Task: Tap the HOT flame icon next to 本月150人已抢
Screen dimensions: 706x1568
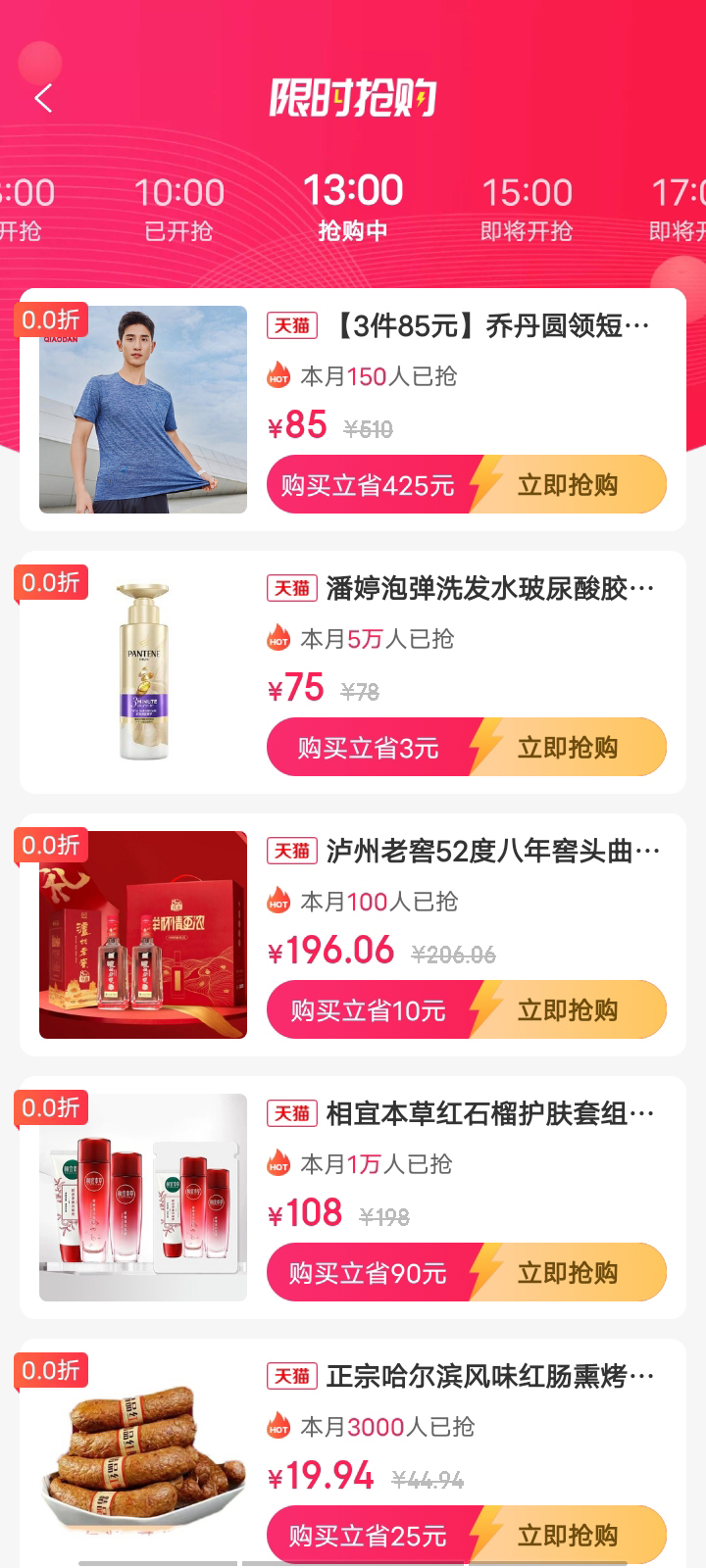Action: (x=277, y=375)
